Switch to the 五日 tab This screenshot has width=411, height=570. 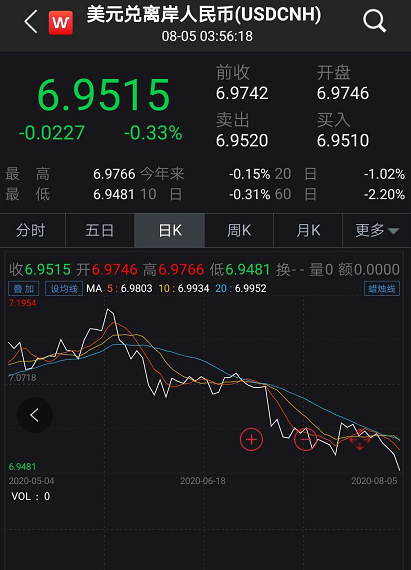(x=100, y=230)
